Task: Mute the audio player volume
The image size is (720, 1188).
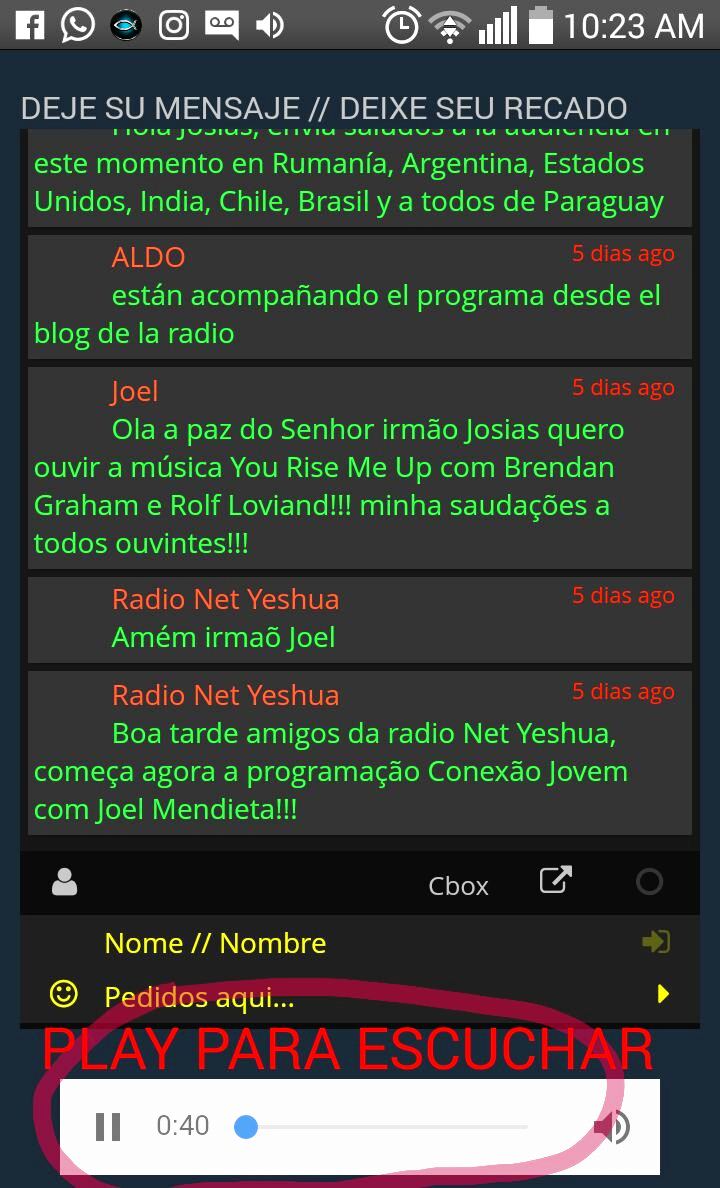Action: (x=612, y=1127)
